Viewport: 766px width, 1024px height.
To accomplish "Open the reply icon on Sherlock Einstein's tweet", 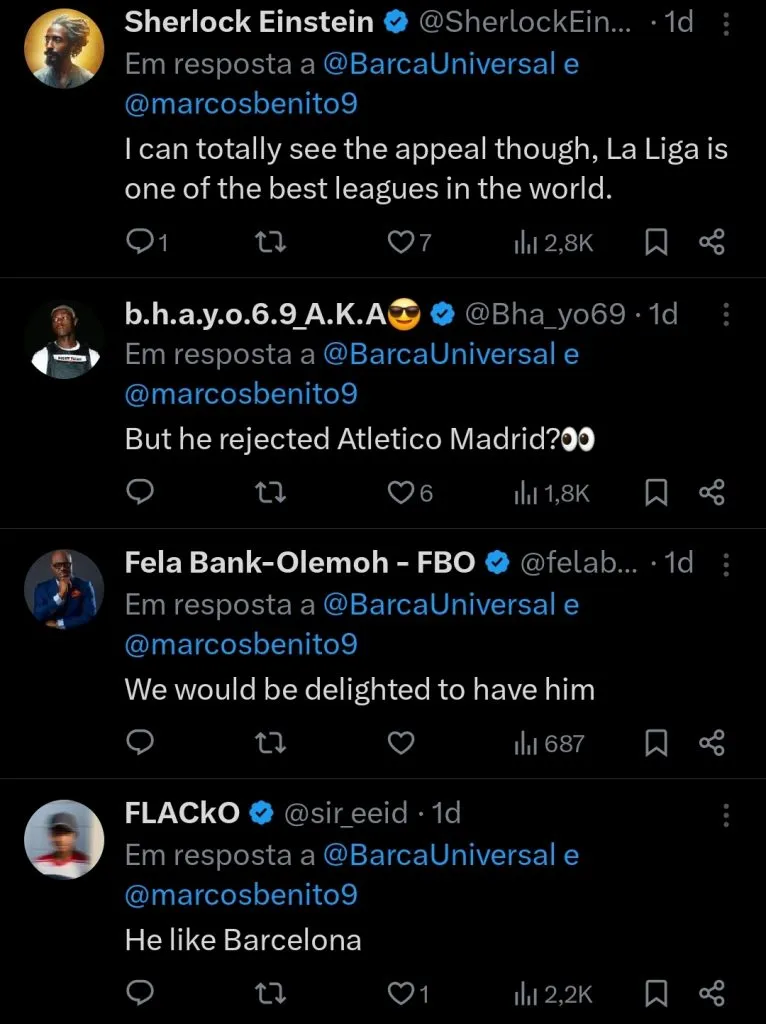I will pos(140,240).
